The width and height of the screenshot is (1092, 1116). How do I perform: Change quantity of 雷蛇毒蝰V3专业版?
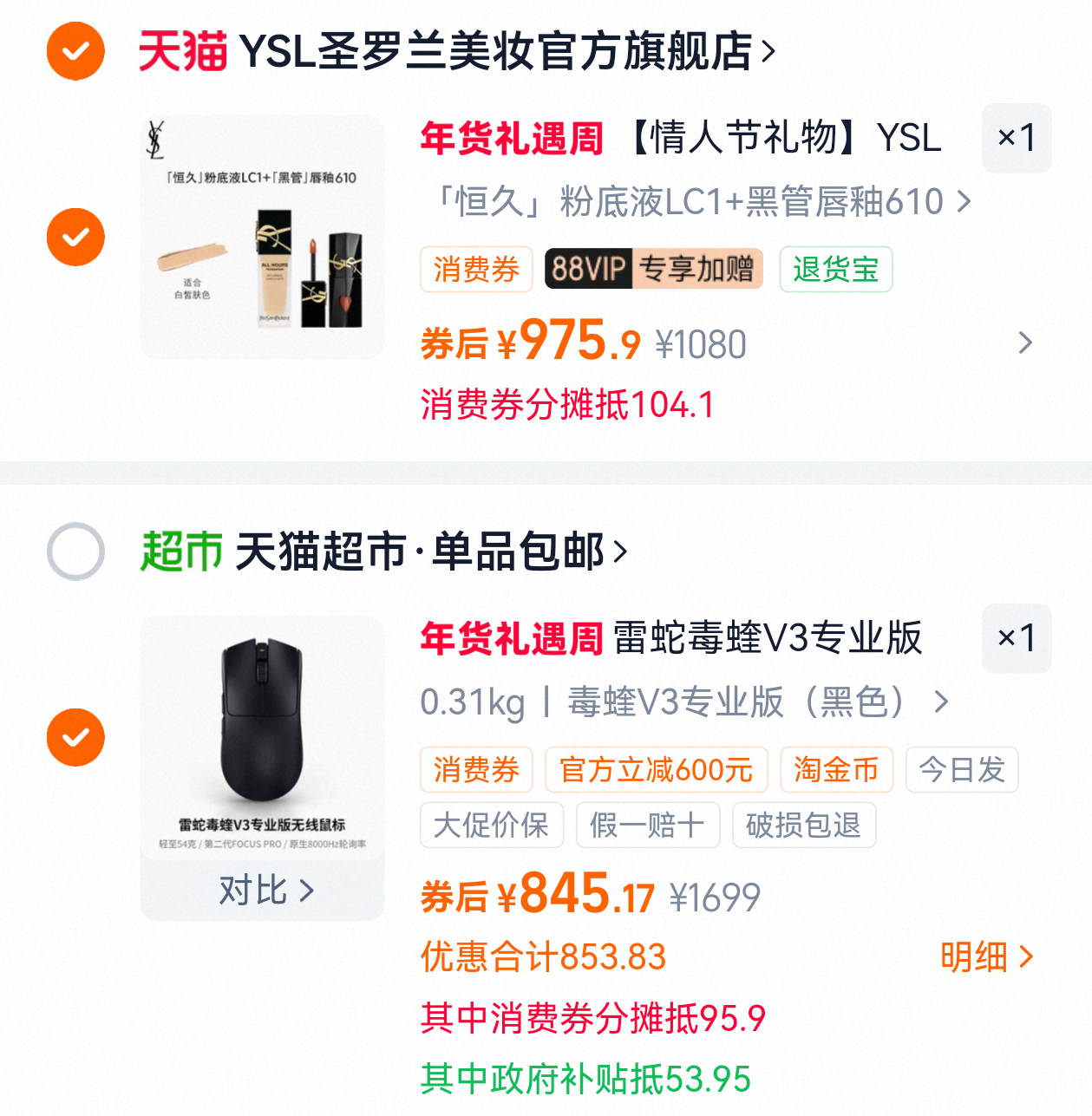coord(1017,638)
